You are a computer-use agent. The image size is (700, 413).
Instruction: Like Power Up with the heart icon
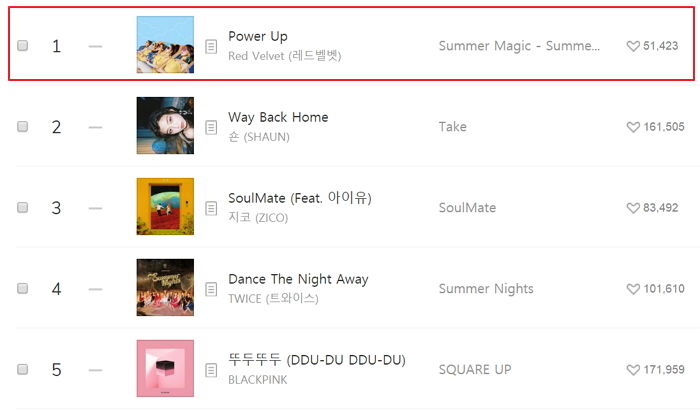(632, 46)
